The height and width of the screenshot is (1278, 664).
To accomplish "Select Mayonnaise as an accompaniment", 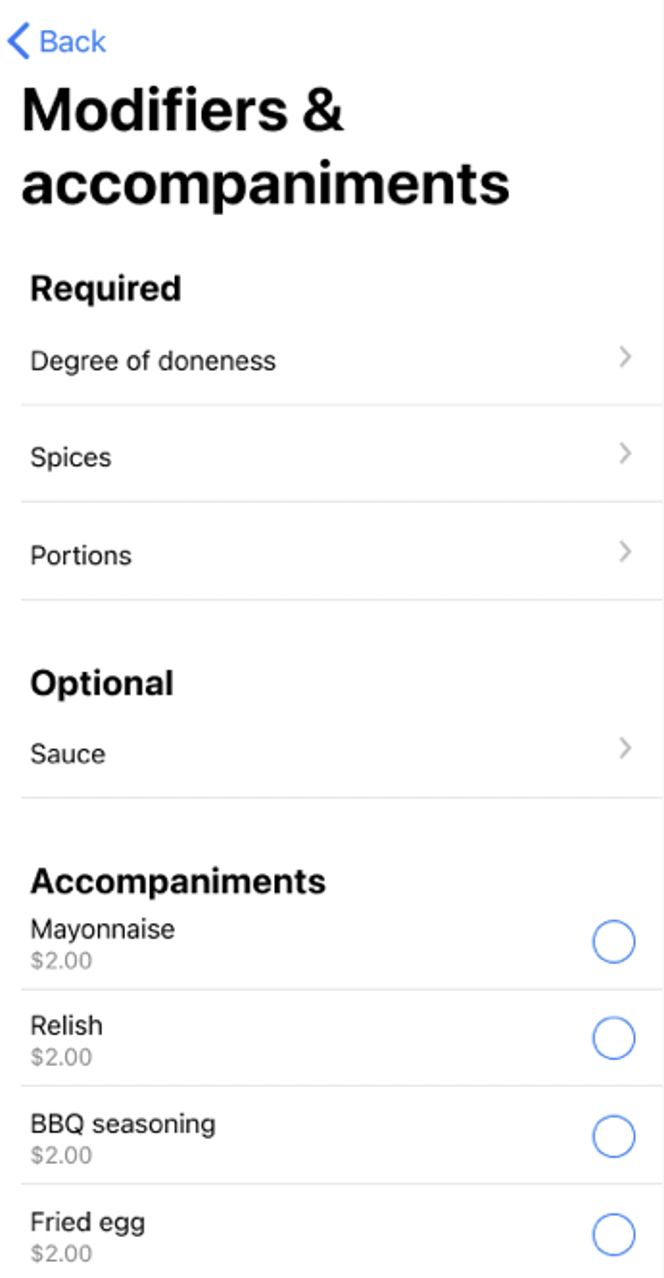I will pos(613,942).
